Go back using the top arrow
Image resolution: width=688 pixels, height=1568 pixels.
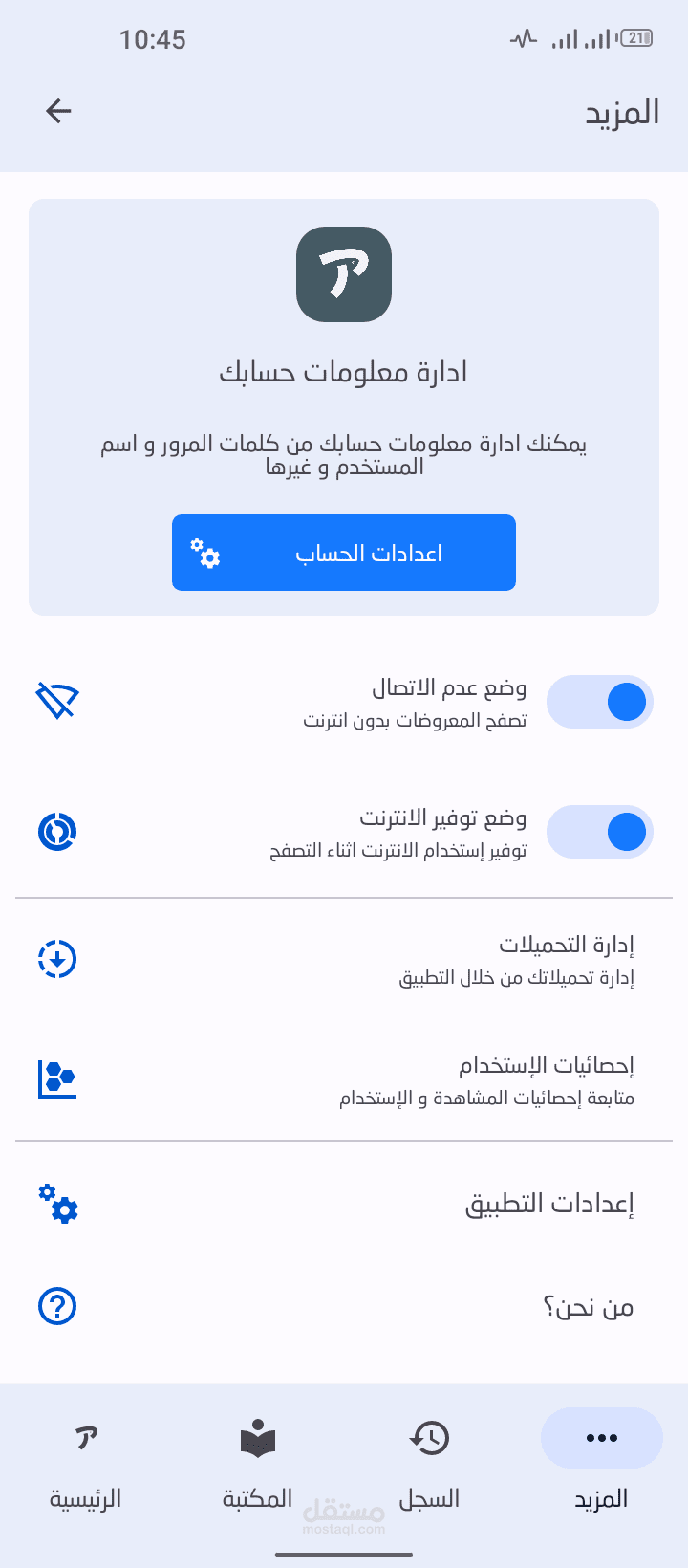coord(58,112)
